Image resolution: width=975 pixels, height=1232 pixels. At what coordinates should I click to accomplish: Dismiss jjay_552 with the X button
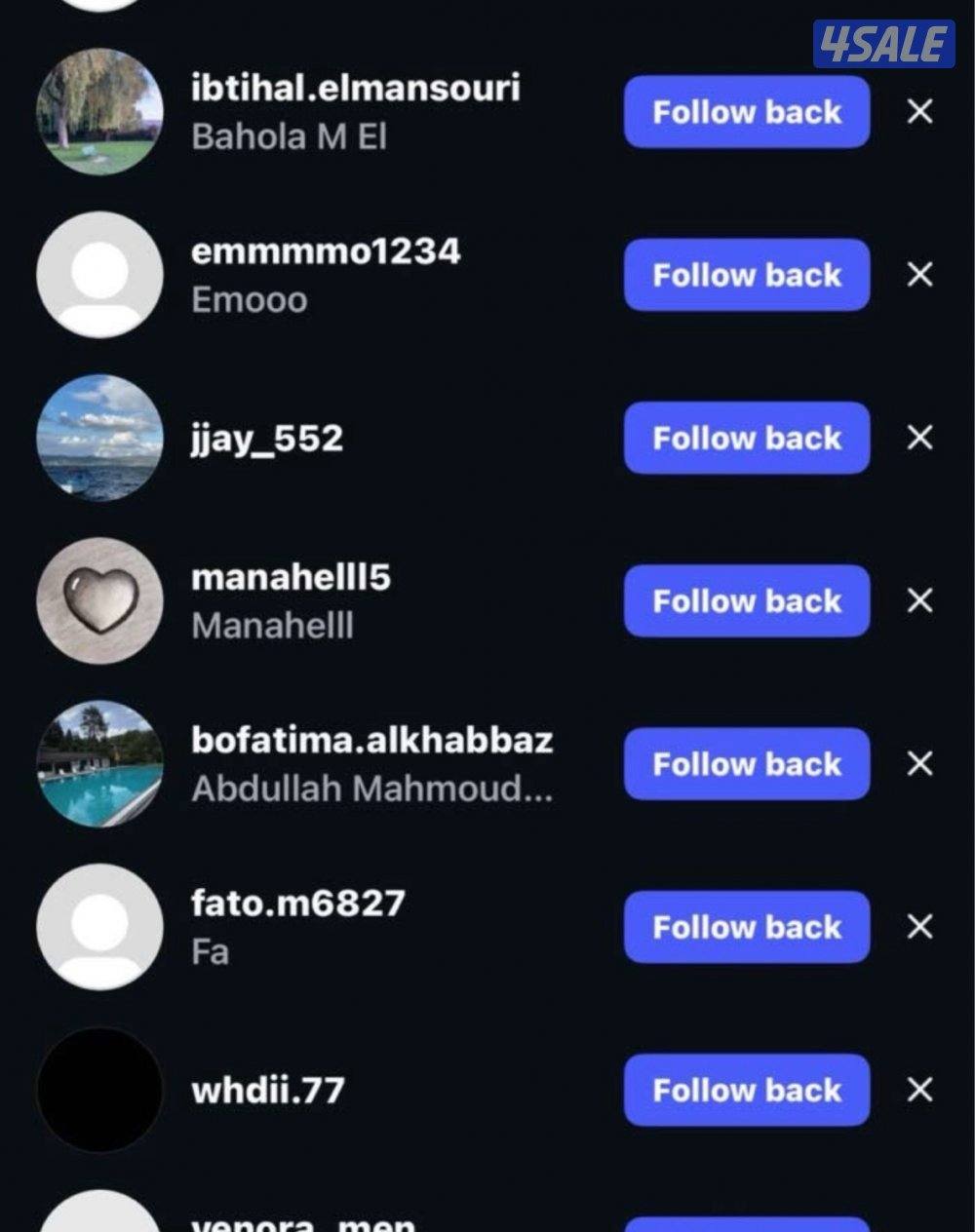point(917,438)
